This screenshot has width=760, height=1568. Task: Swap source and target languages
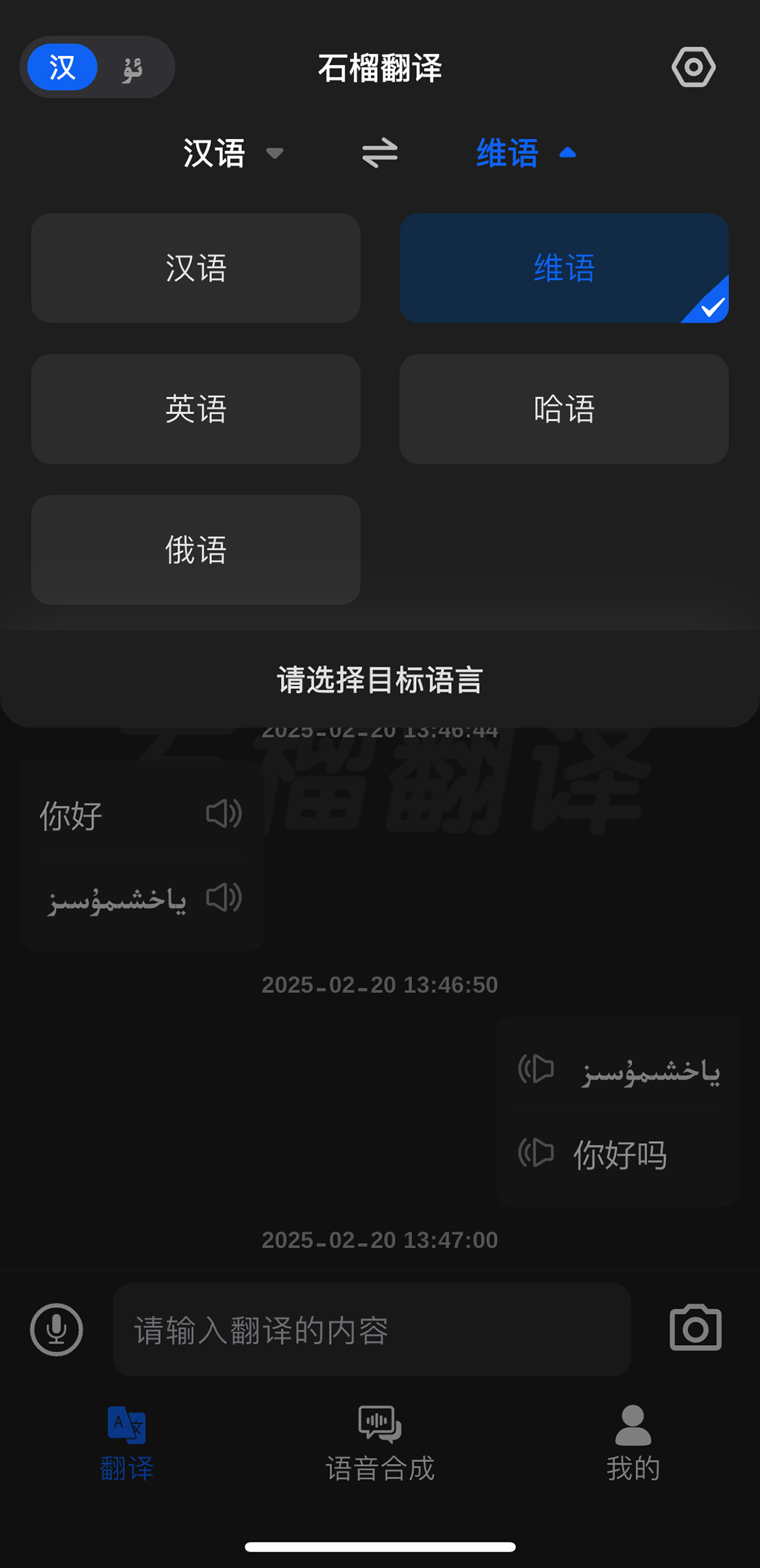pos(380,153)
